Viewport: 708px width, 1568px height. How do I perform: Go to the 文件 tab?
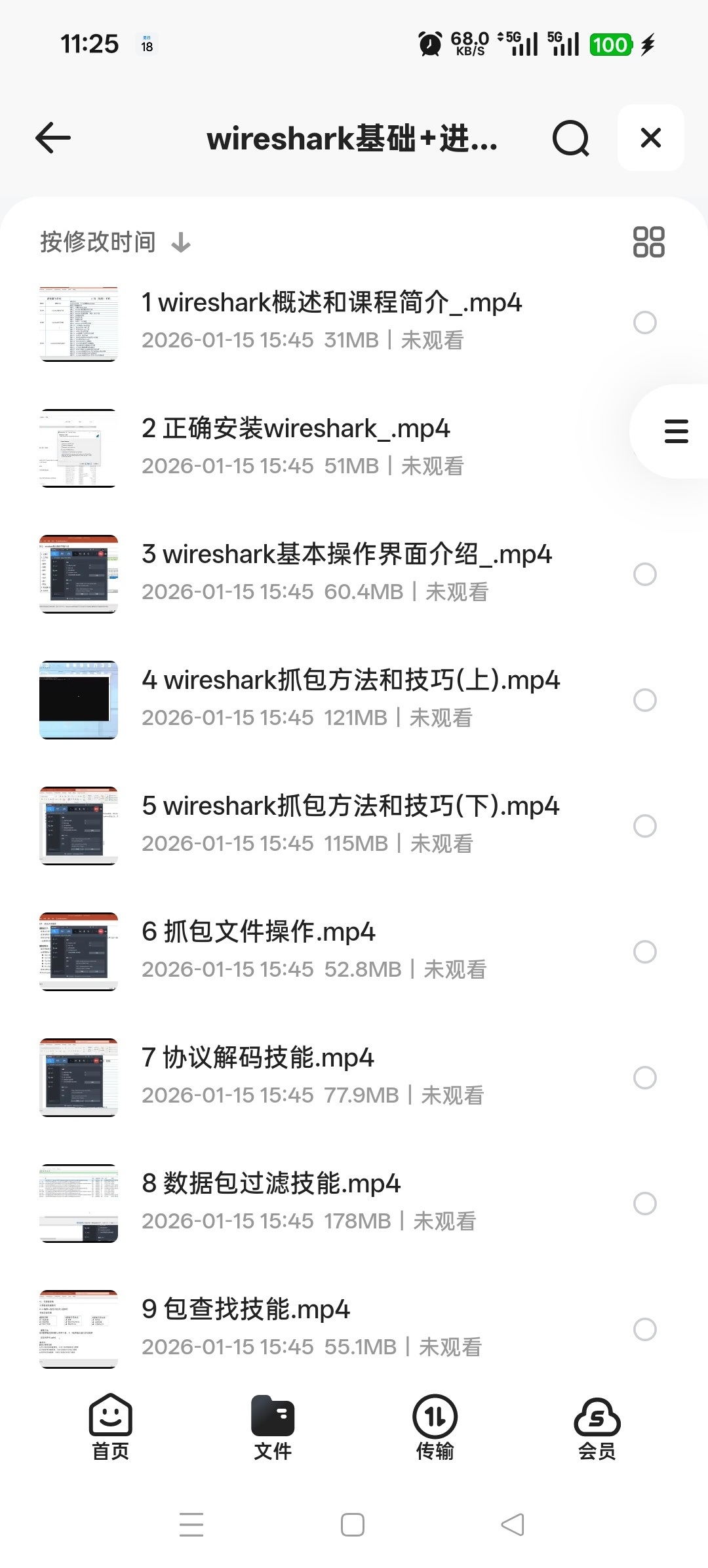coord(273,1428)
